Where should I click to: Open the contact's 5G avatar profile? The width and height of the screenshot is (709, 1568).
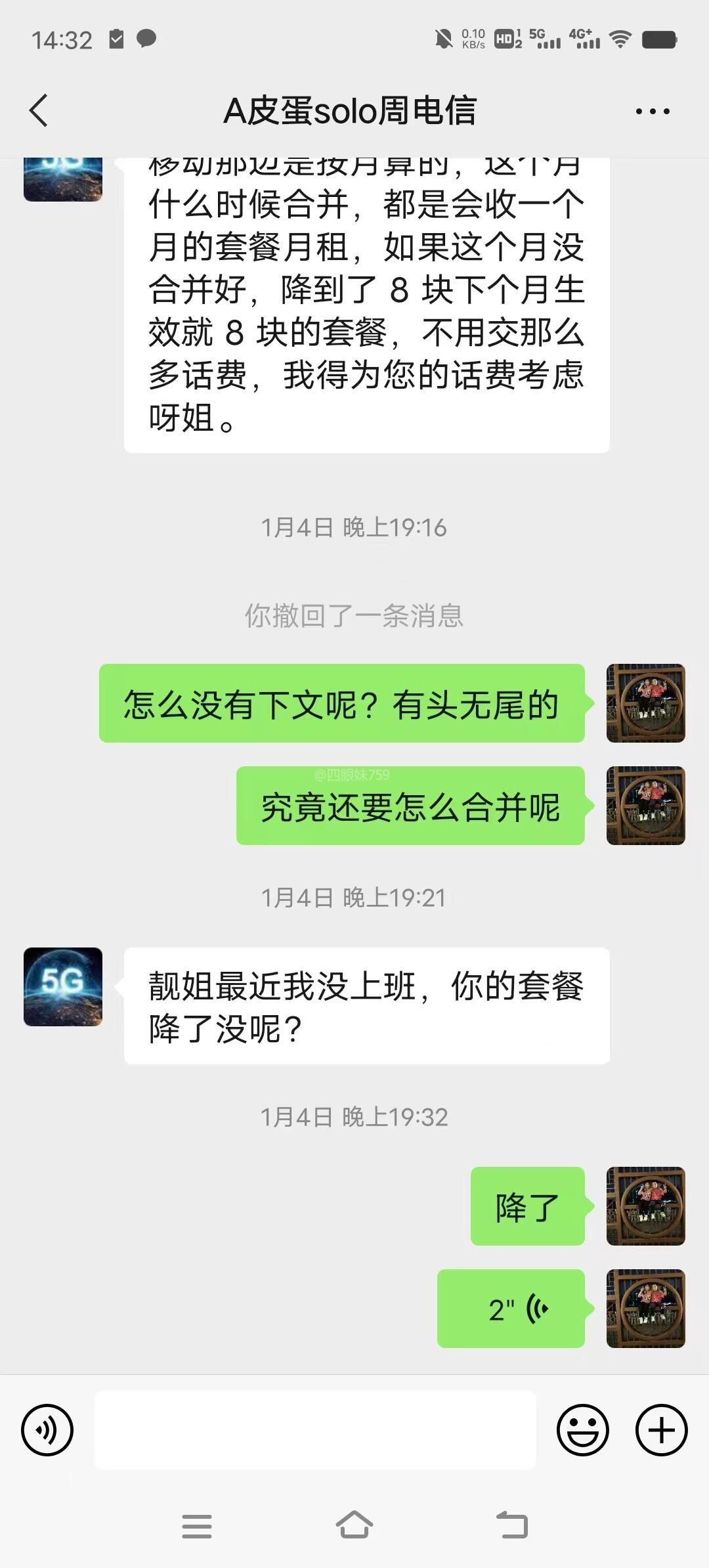pos(63,986)
